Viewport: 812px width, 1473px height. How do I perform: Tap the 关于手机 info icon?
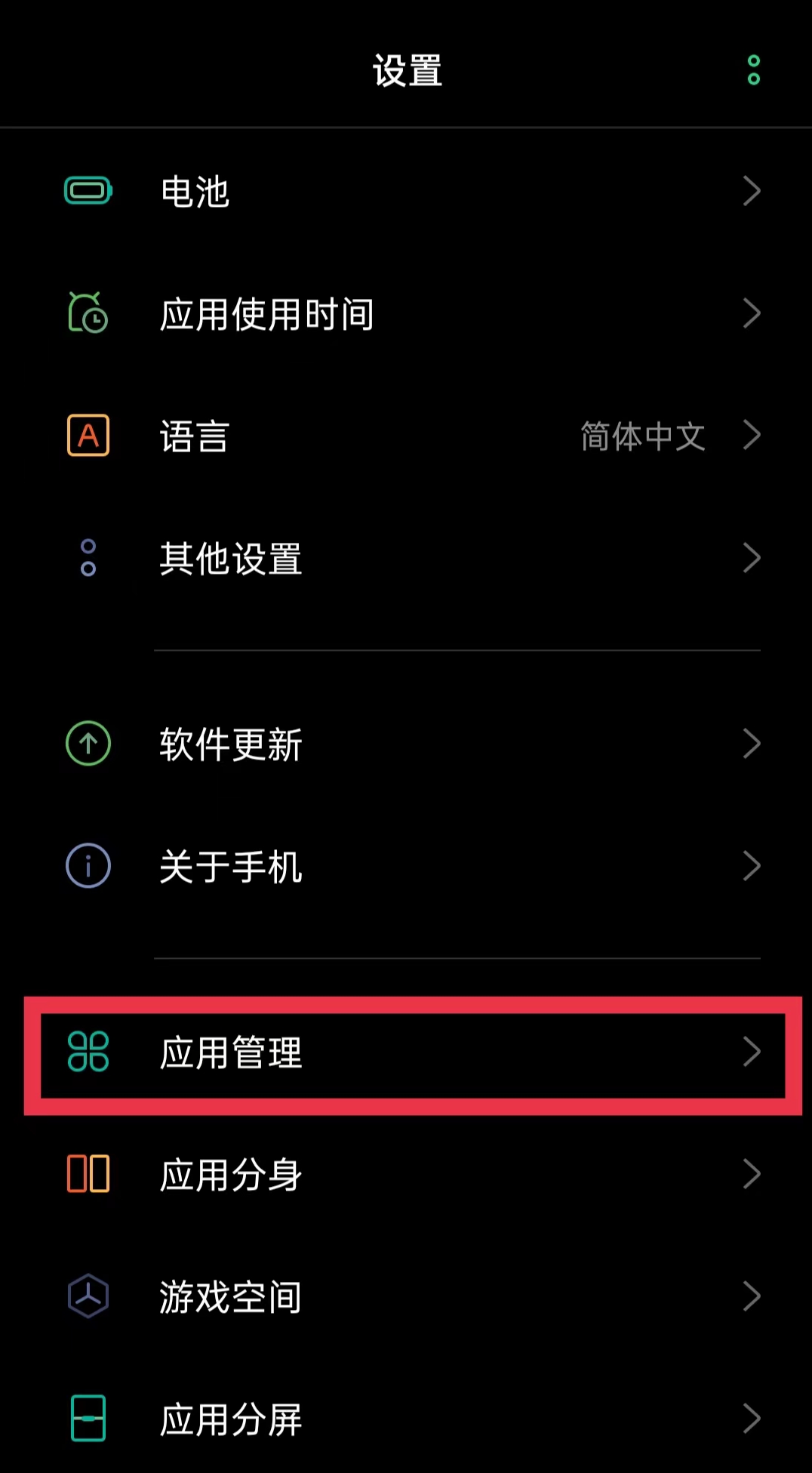pyautogui.click(x=88, y=866)
